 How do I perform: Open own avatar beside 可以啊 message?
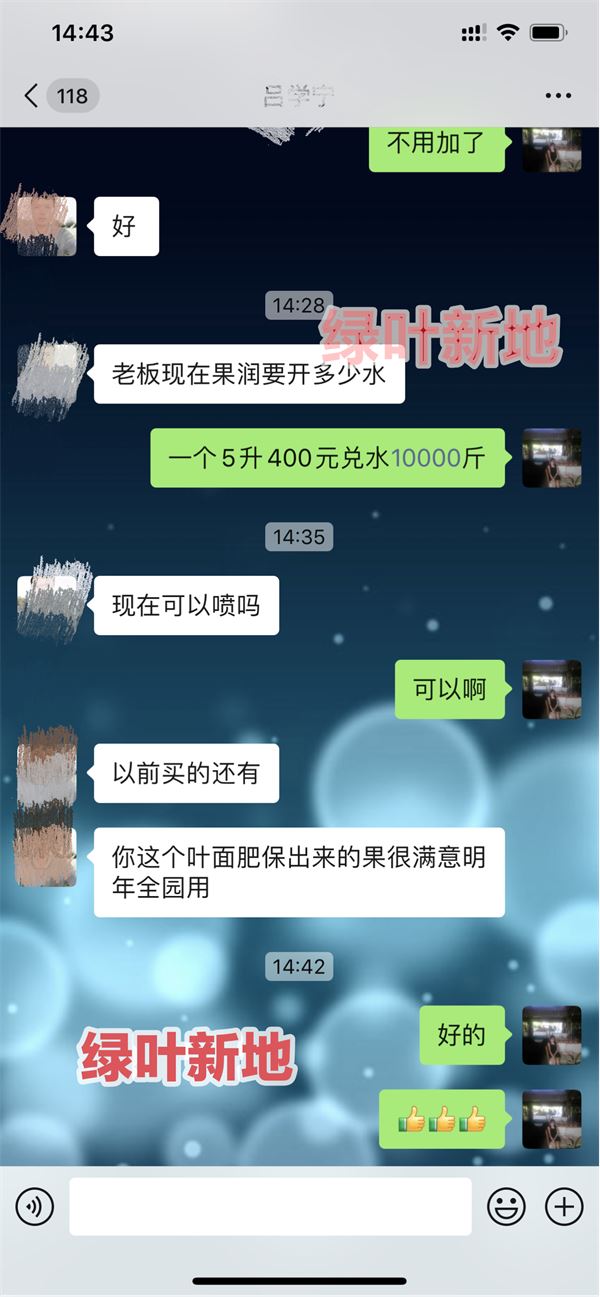[x=551, y=689]
